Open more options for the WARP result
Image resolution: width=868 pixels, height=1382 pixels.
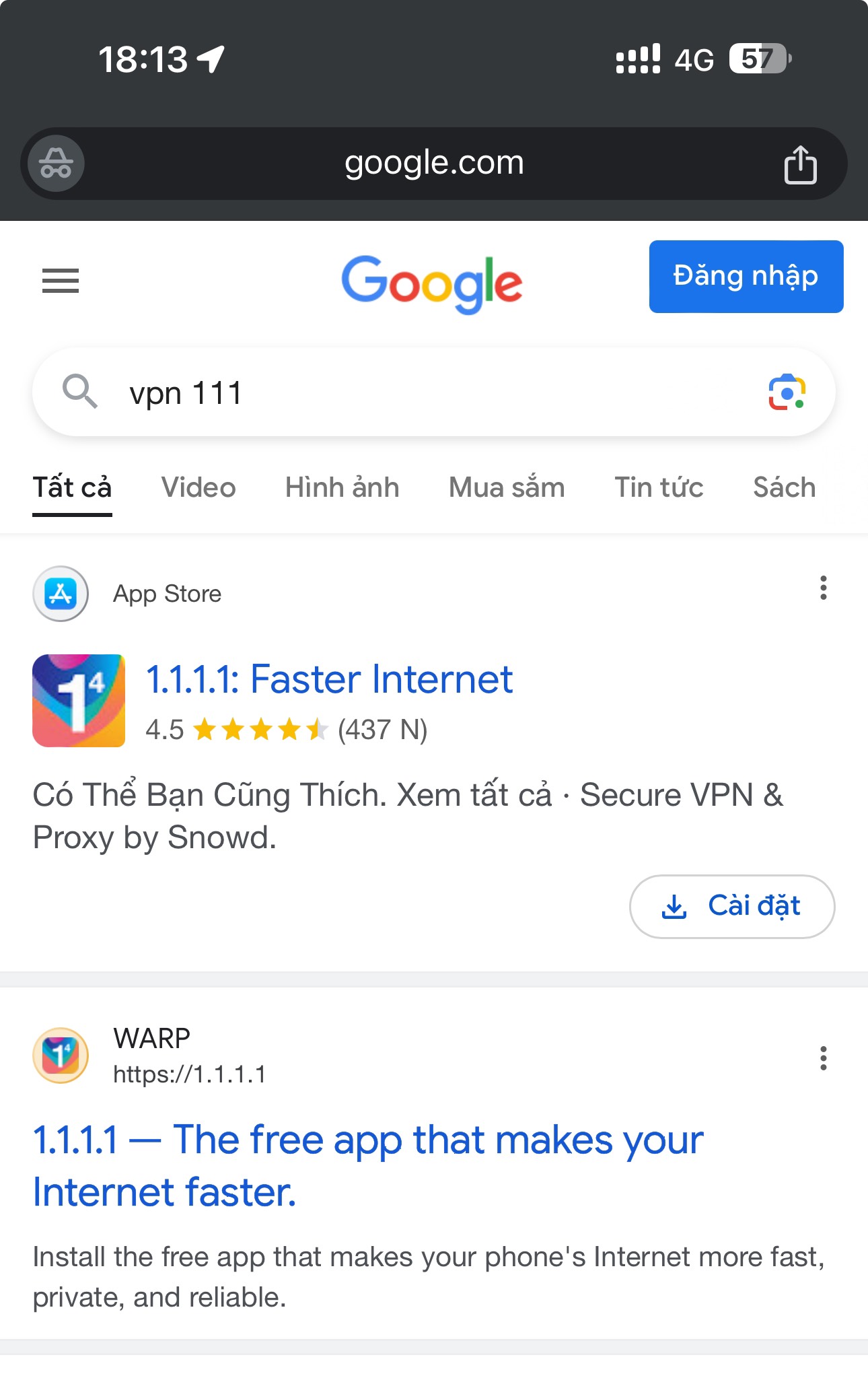pyautogui.click(x=823, y=1058)
